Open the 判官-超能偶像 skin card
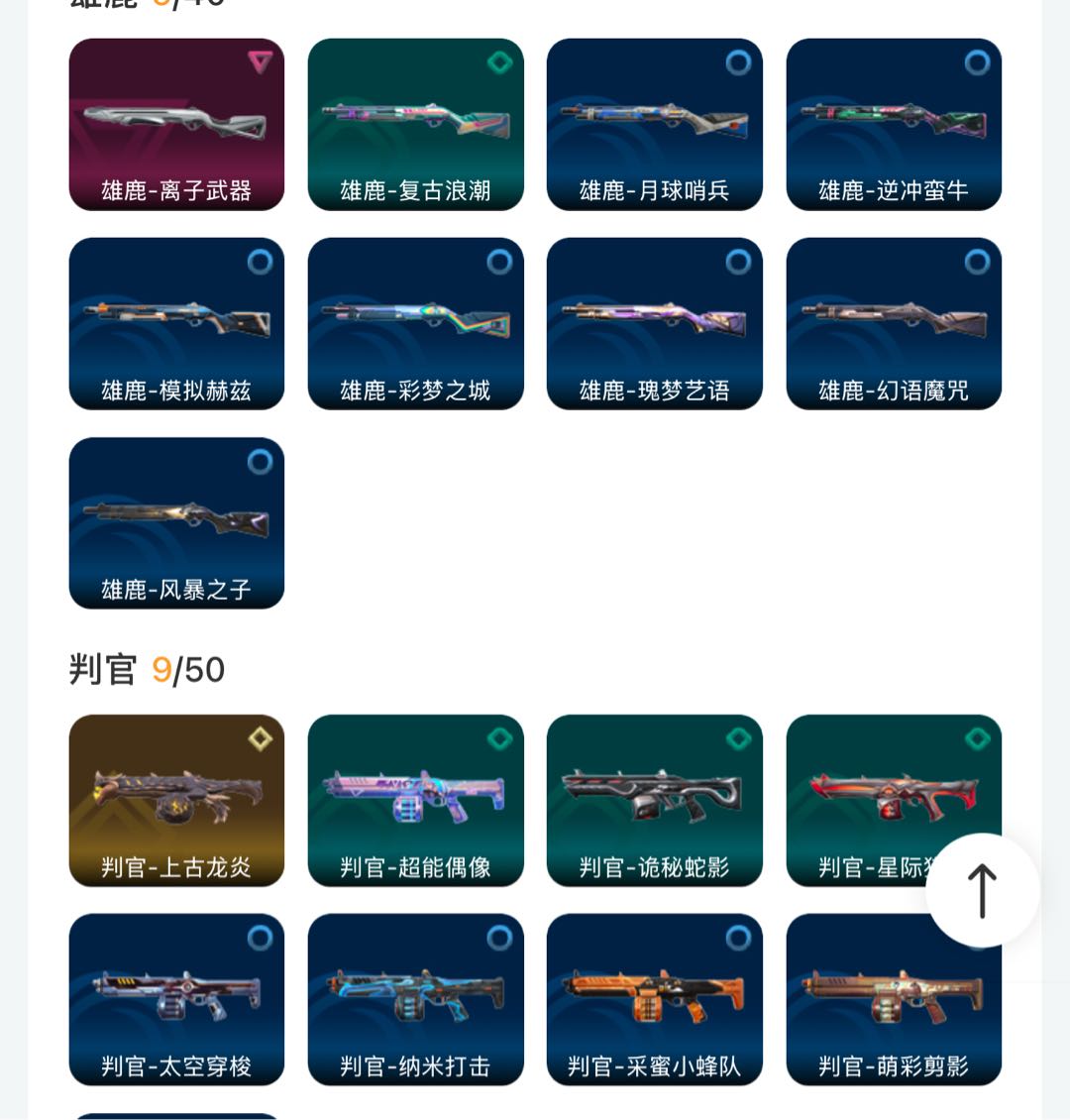The height and width of the screenshot is (1120, 1070). tap(415, 800)
